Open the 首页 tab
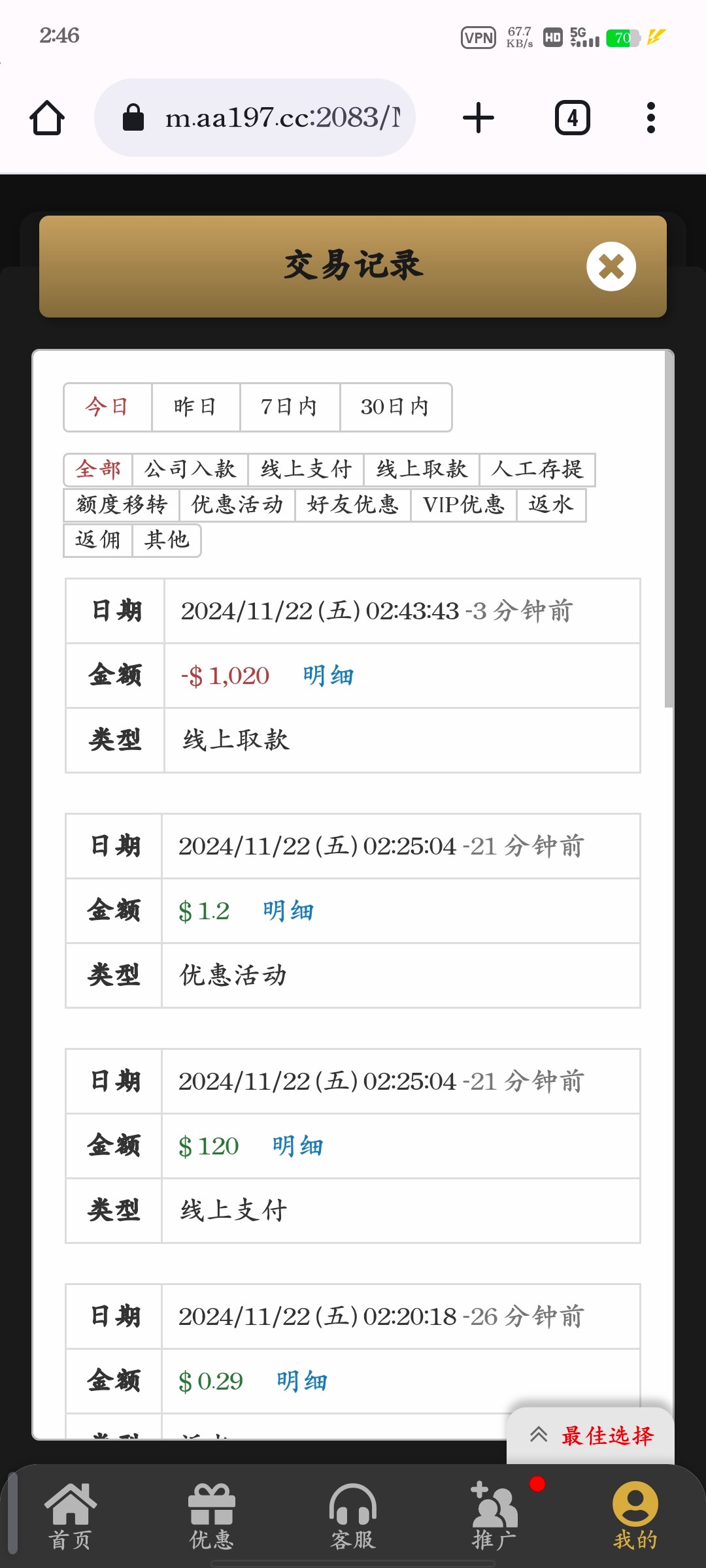The height and width of the screenshot is (1568, 706). pos(71,1516)
